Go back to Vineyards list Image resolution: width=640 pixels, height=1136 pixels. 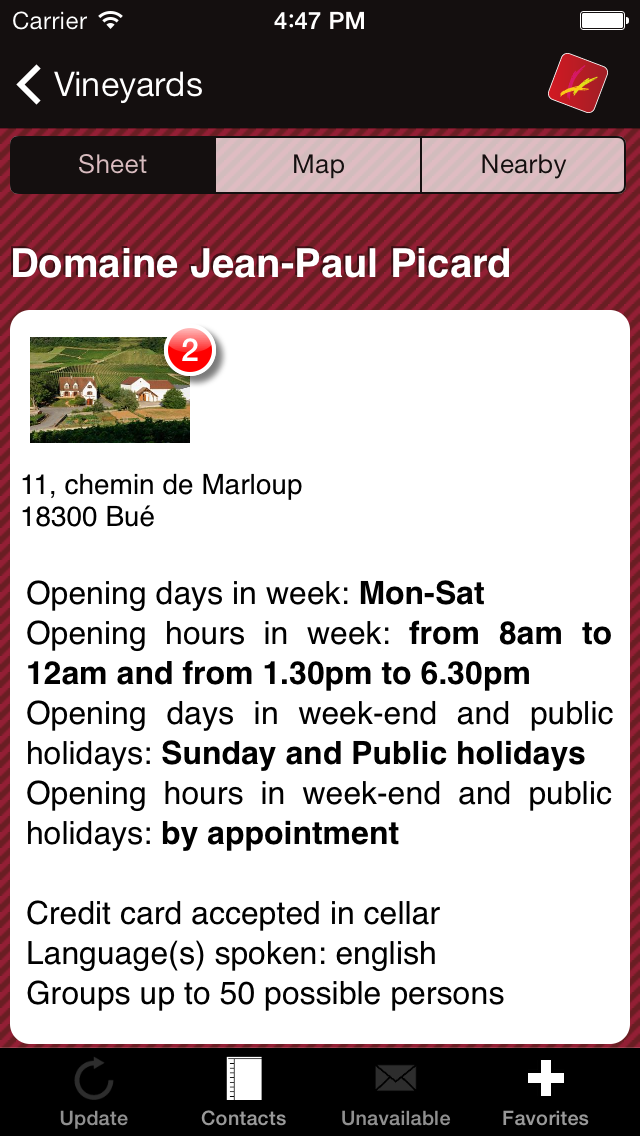(x=109, y=85)
